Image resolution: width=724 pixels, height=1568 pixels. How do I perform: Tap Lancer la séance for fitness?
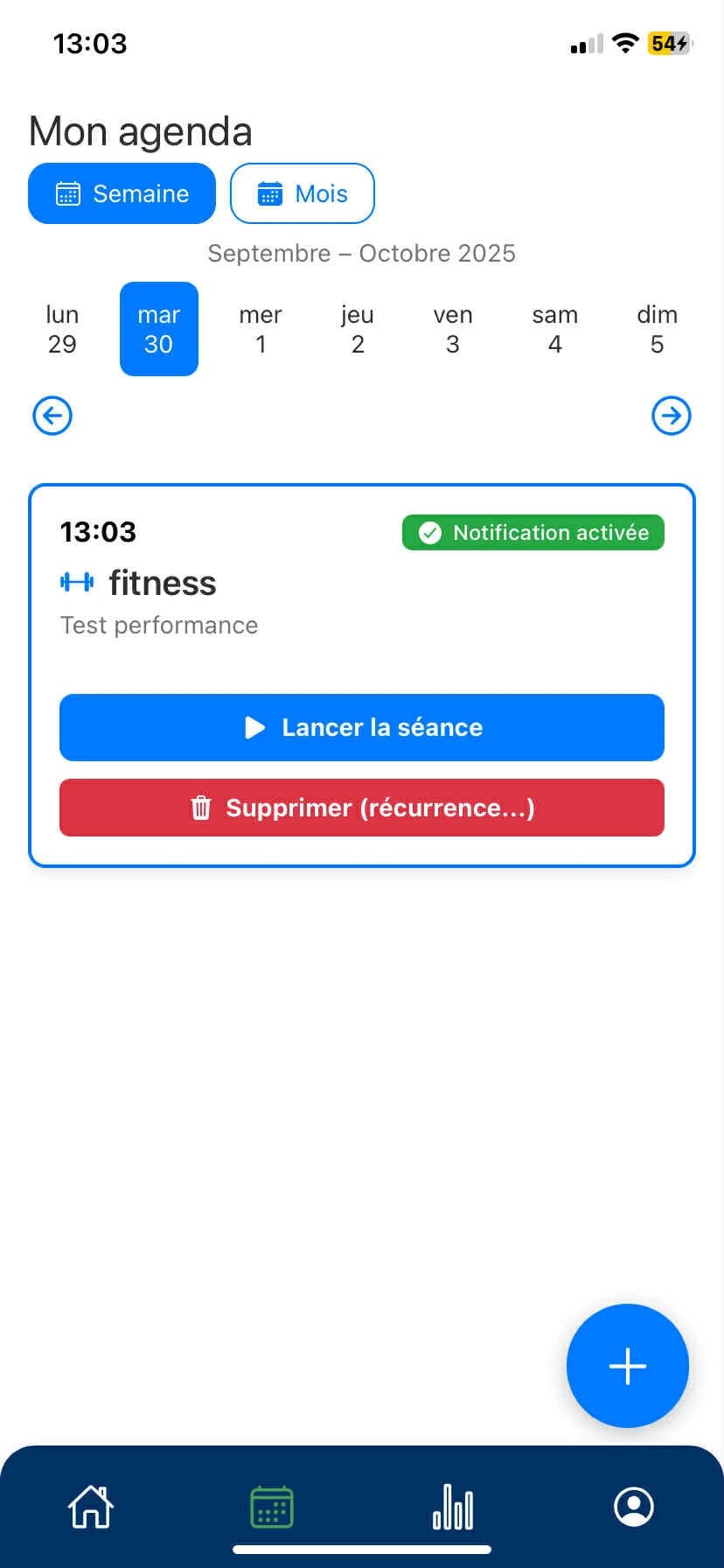tap(362, 727)
